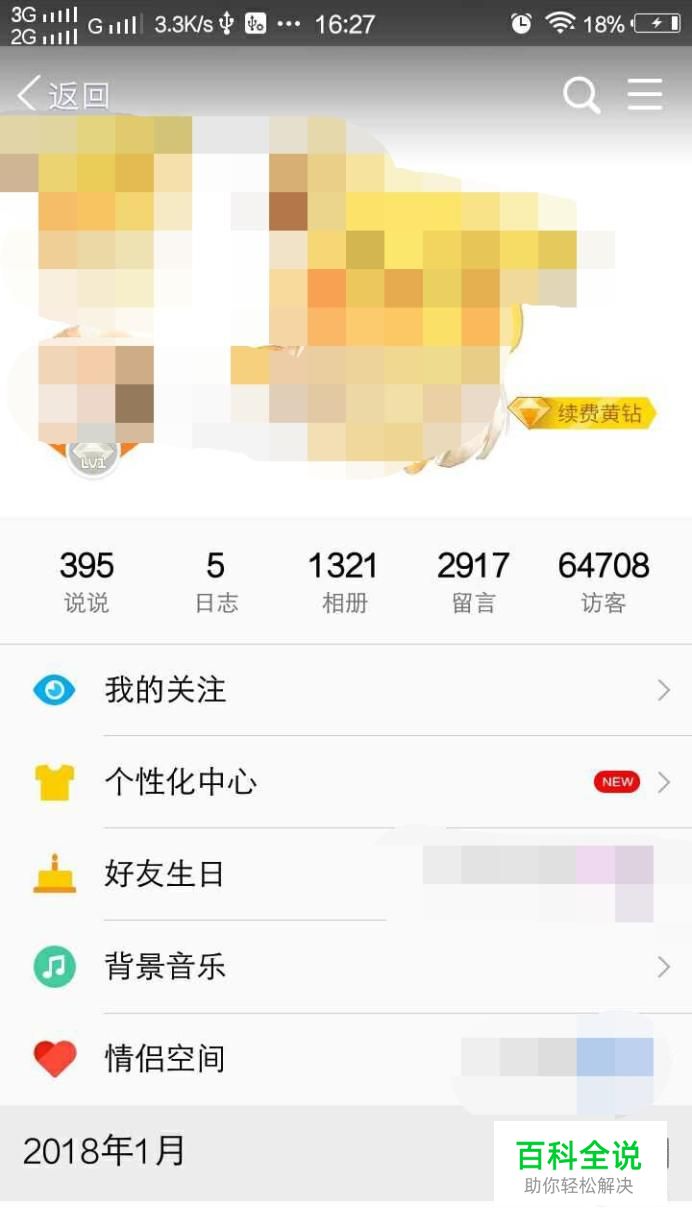Go back using 返回 button
The width and height of the screenshot is (692, 1230).
pos(63,95)
